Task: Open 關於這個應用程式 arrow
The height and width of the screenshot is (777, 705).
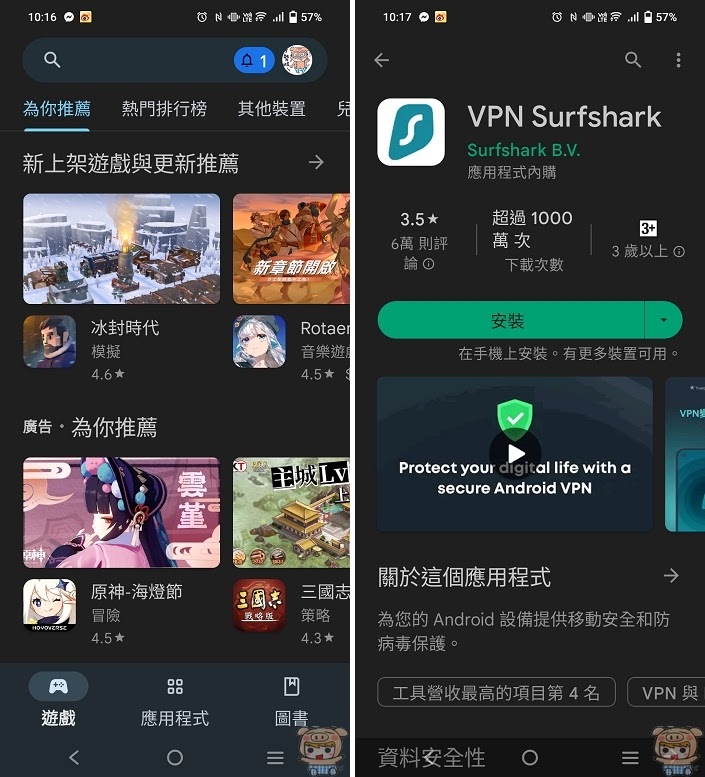Action: tap(671, 576)
